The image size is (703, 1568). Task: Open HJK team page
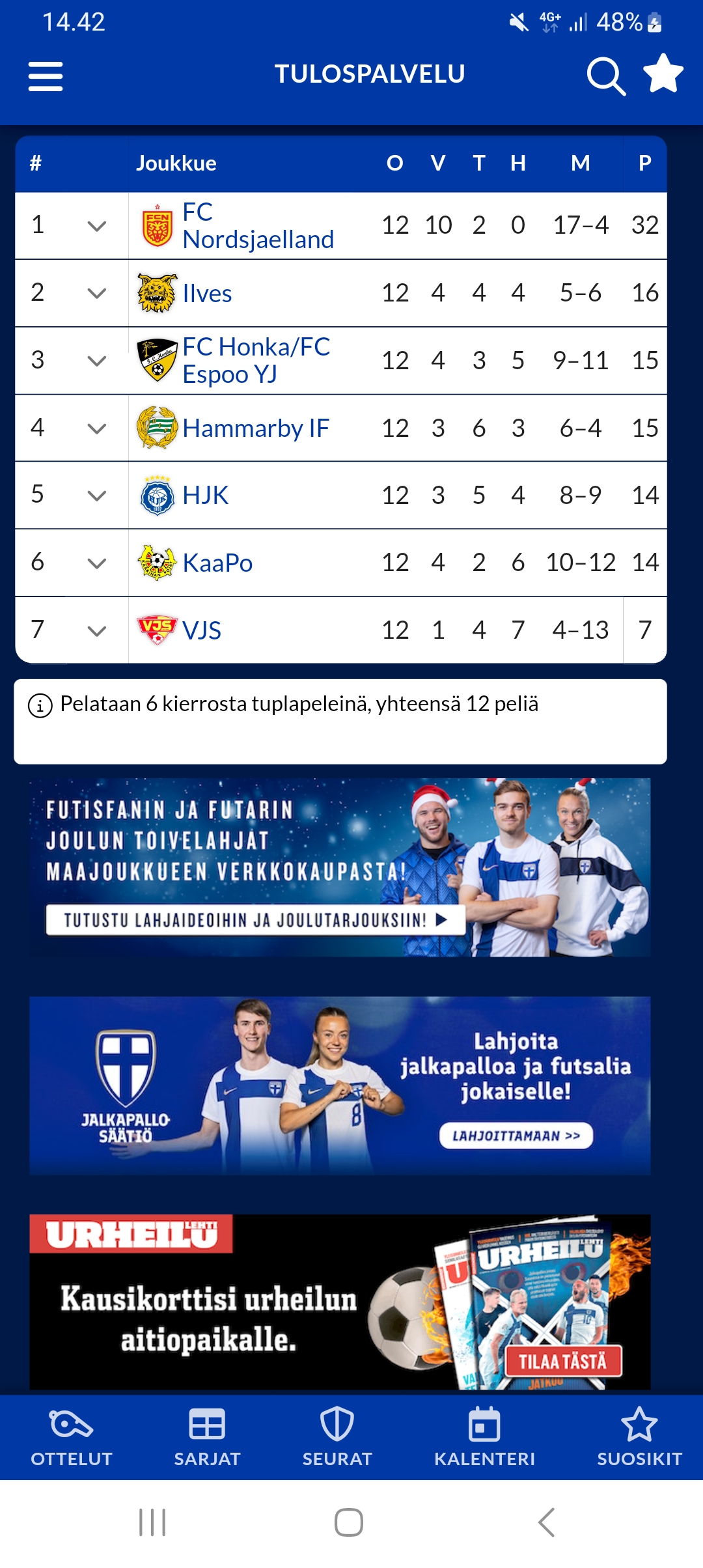coord(205,495)
